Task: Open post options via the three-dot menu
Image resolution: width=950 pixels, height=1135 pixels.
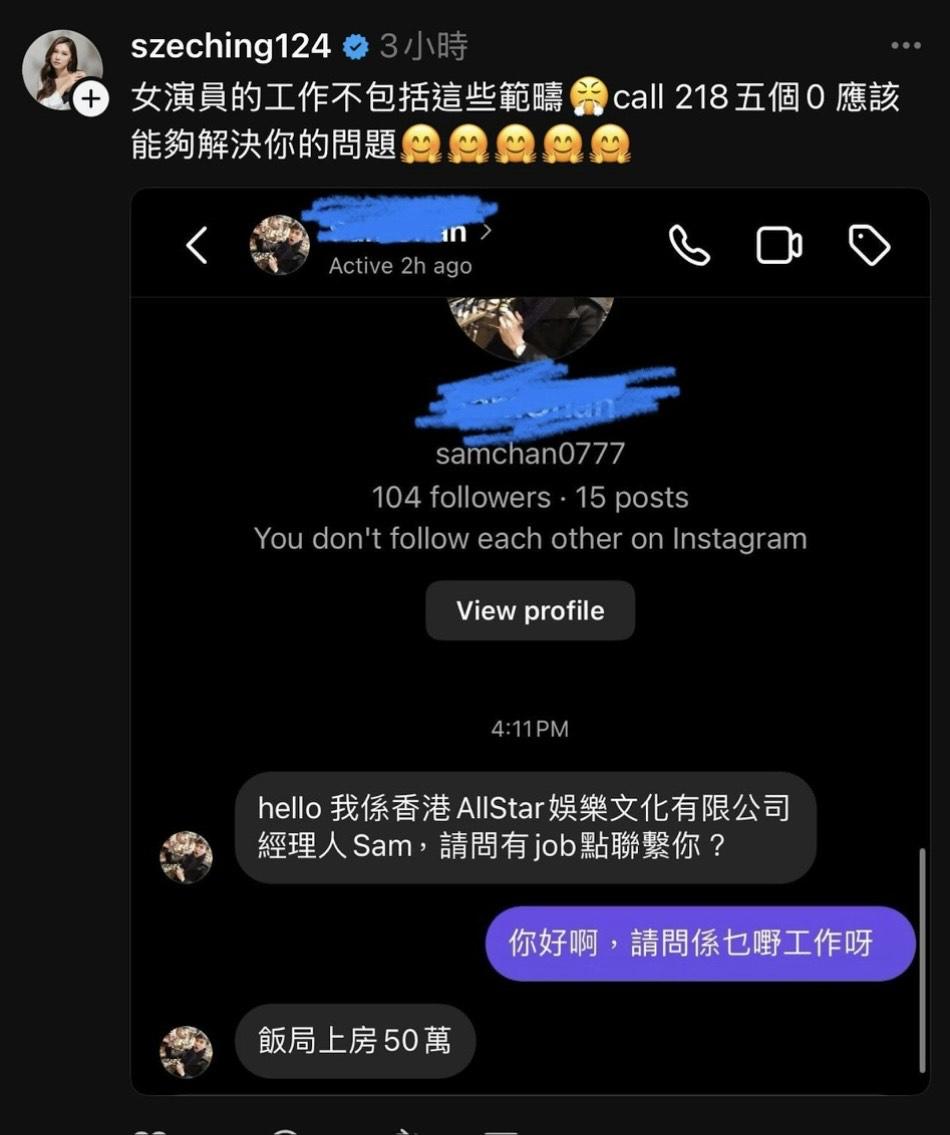Action: (x=905, y=44)
